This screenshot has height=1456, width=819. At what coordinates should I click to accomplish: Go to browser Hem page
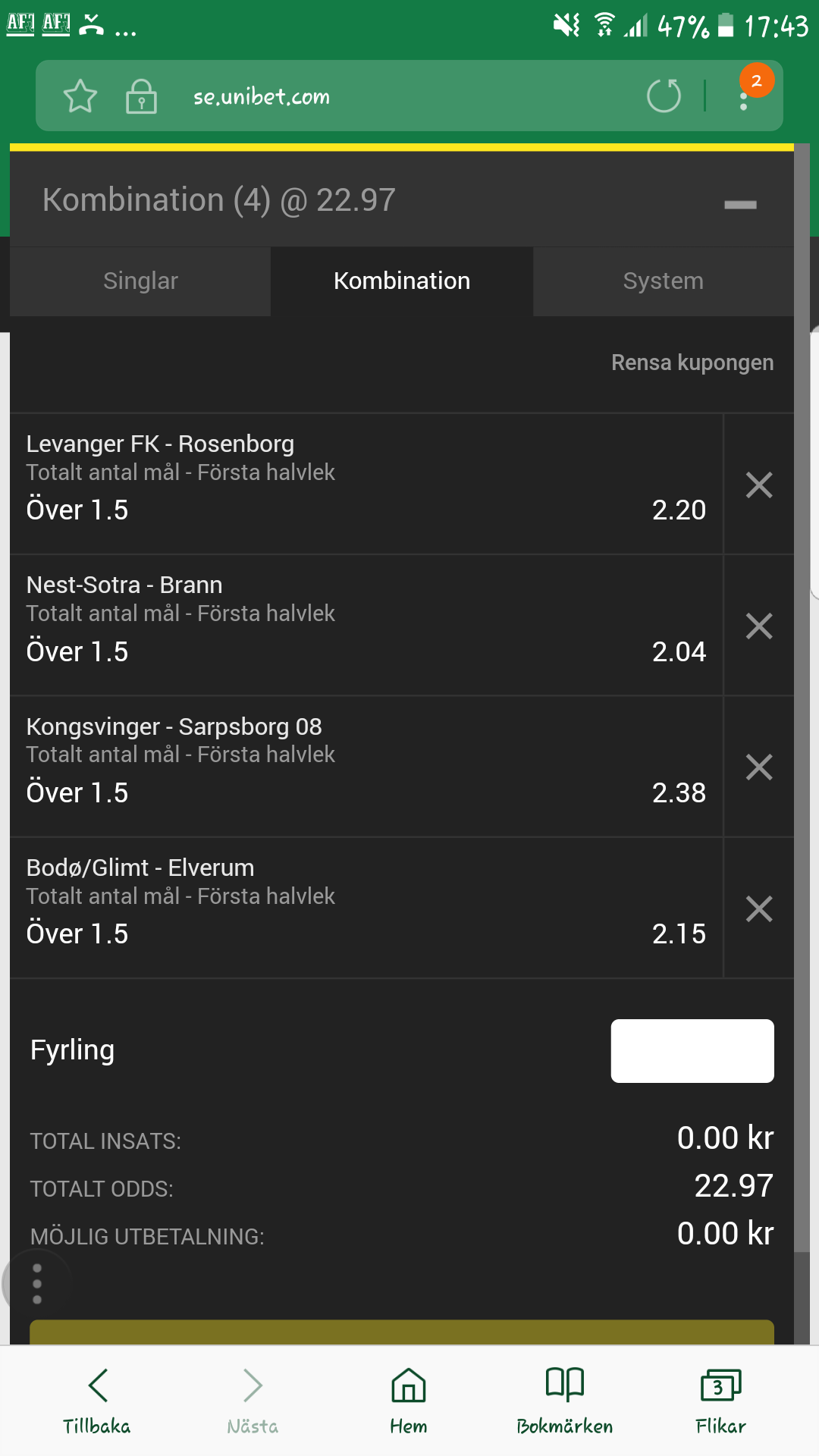click(x=409, y=1401)
